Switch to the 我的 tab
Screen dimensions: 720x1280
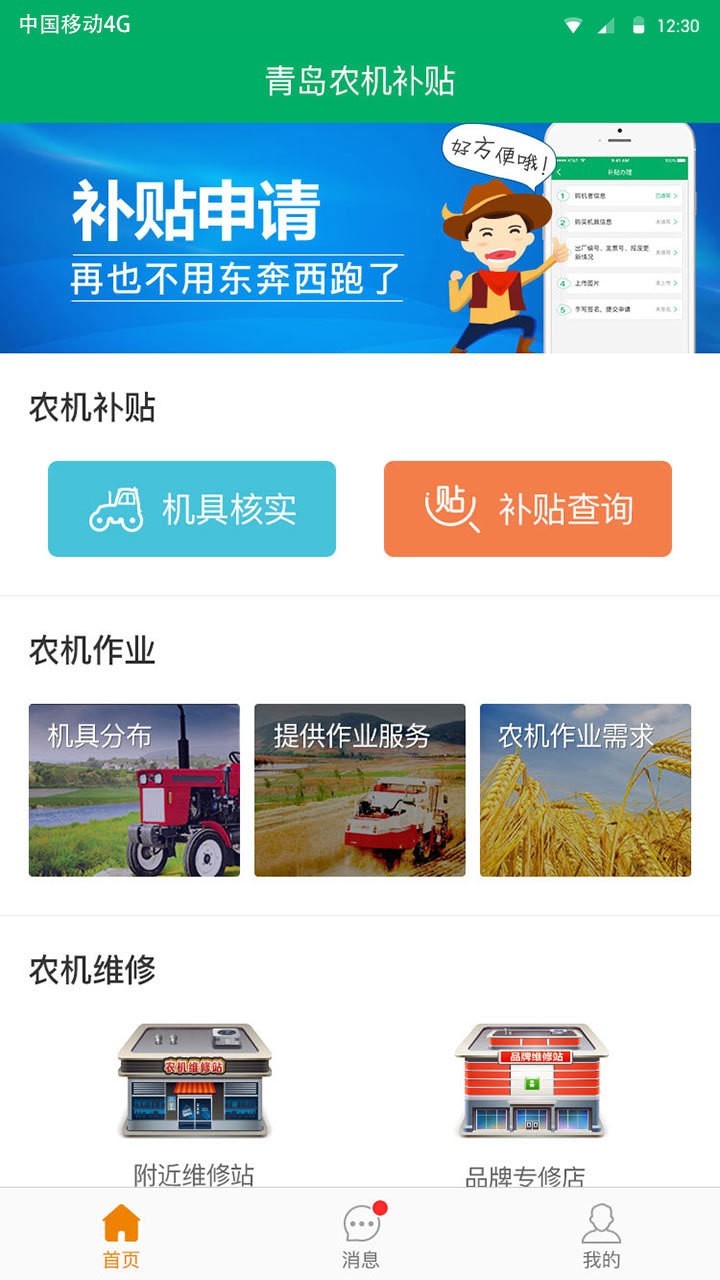(x=599, y=1235)
